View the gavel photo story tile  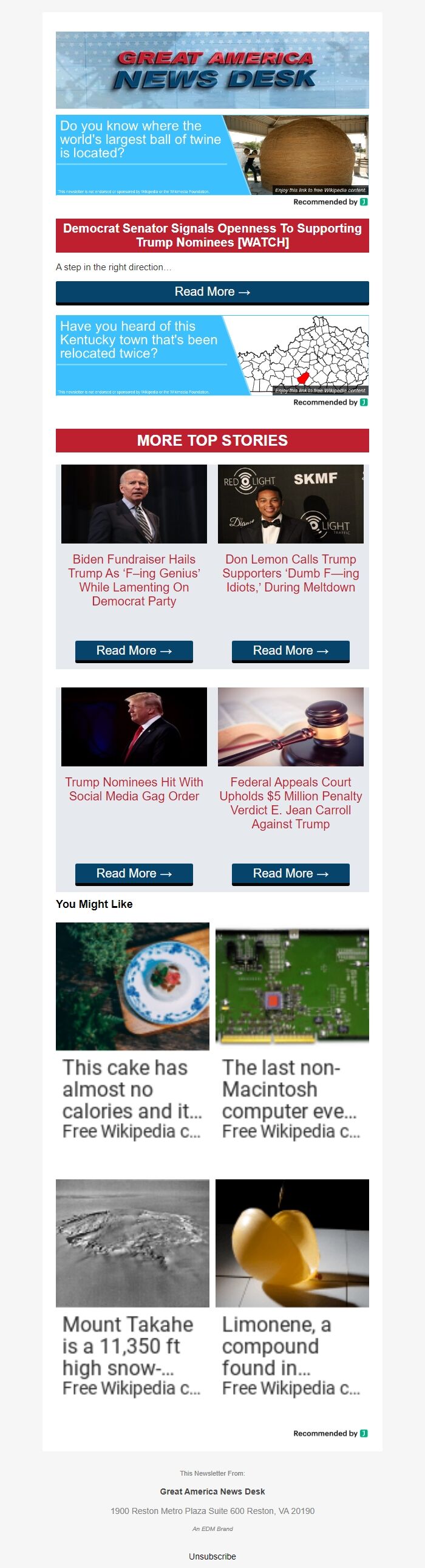click(x=290, y=727)
